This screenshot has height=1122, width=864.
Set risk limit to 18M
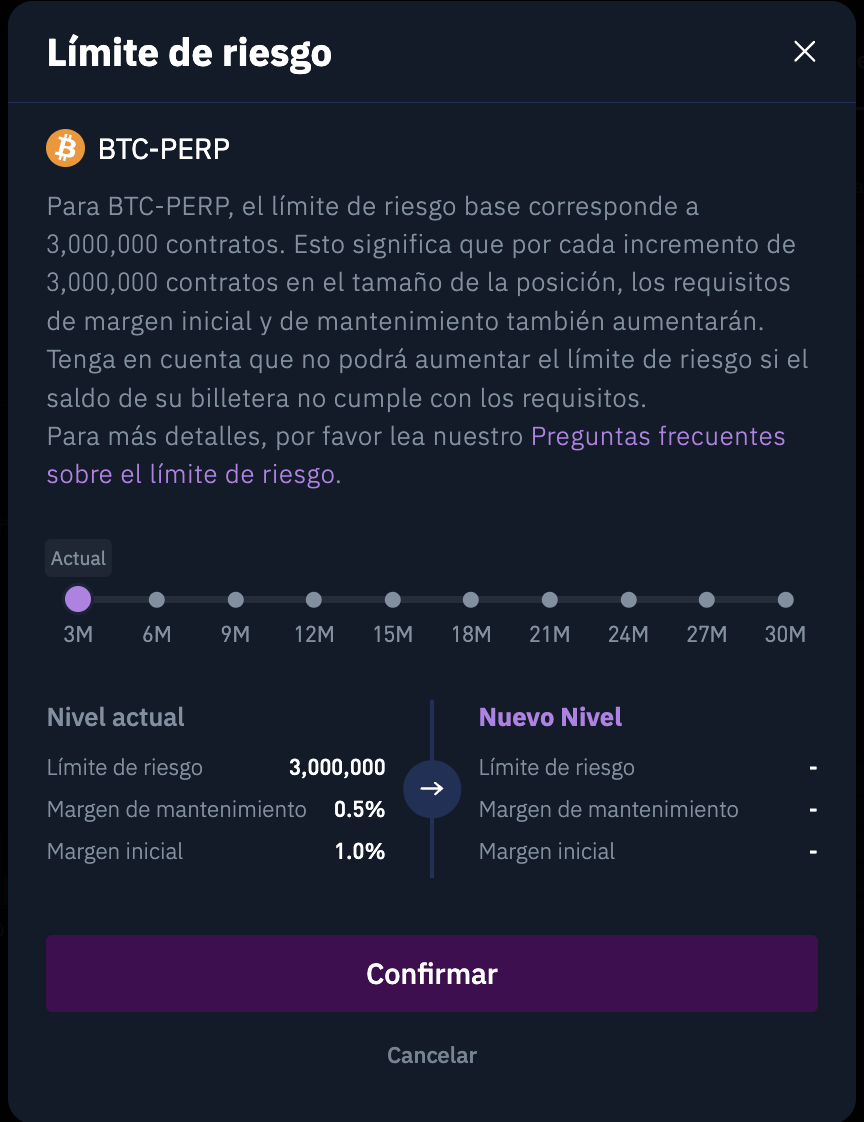471,600
